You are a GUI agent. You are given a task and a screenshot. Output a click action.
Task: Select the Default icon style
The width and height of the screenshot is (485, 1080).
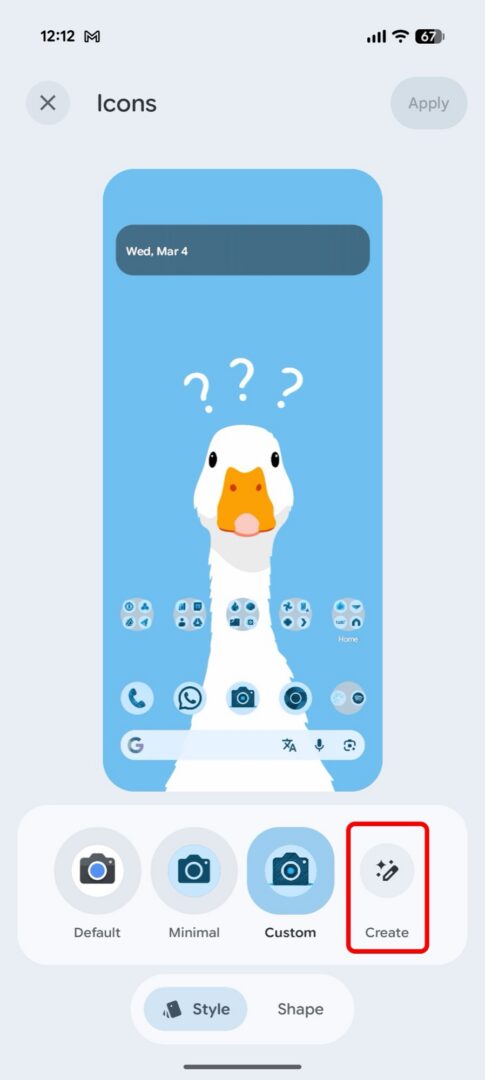point(97,884)
